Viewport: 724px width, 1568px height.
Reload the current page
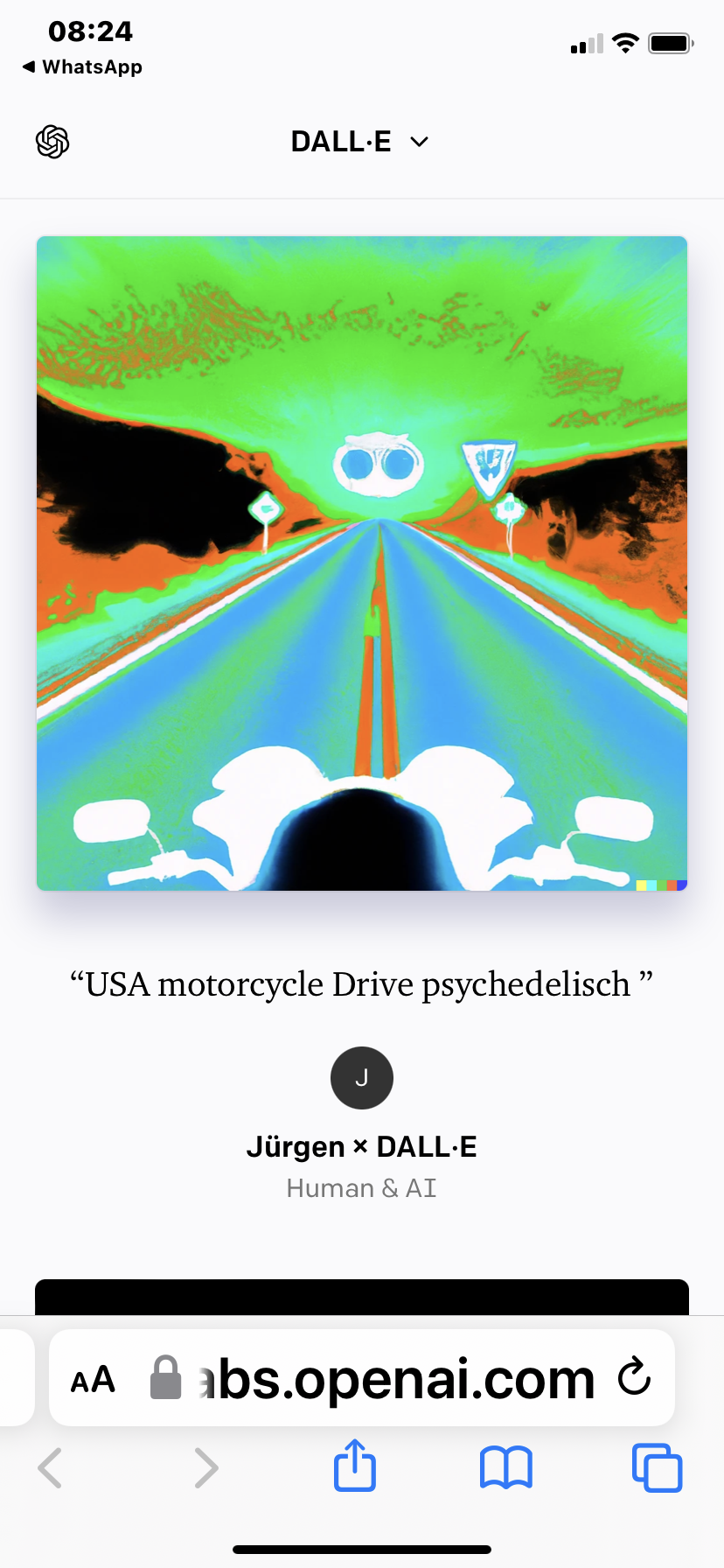(x=634, y=1376)
